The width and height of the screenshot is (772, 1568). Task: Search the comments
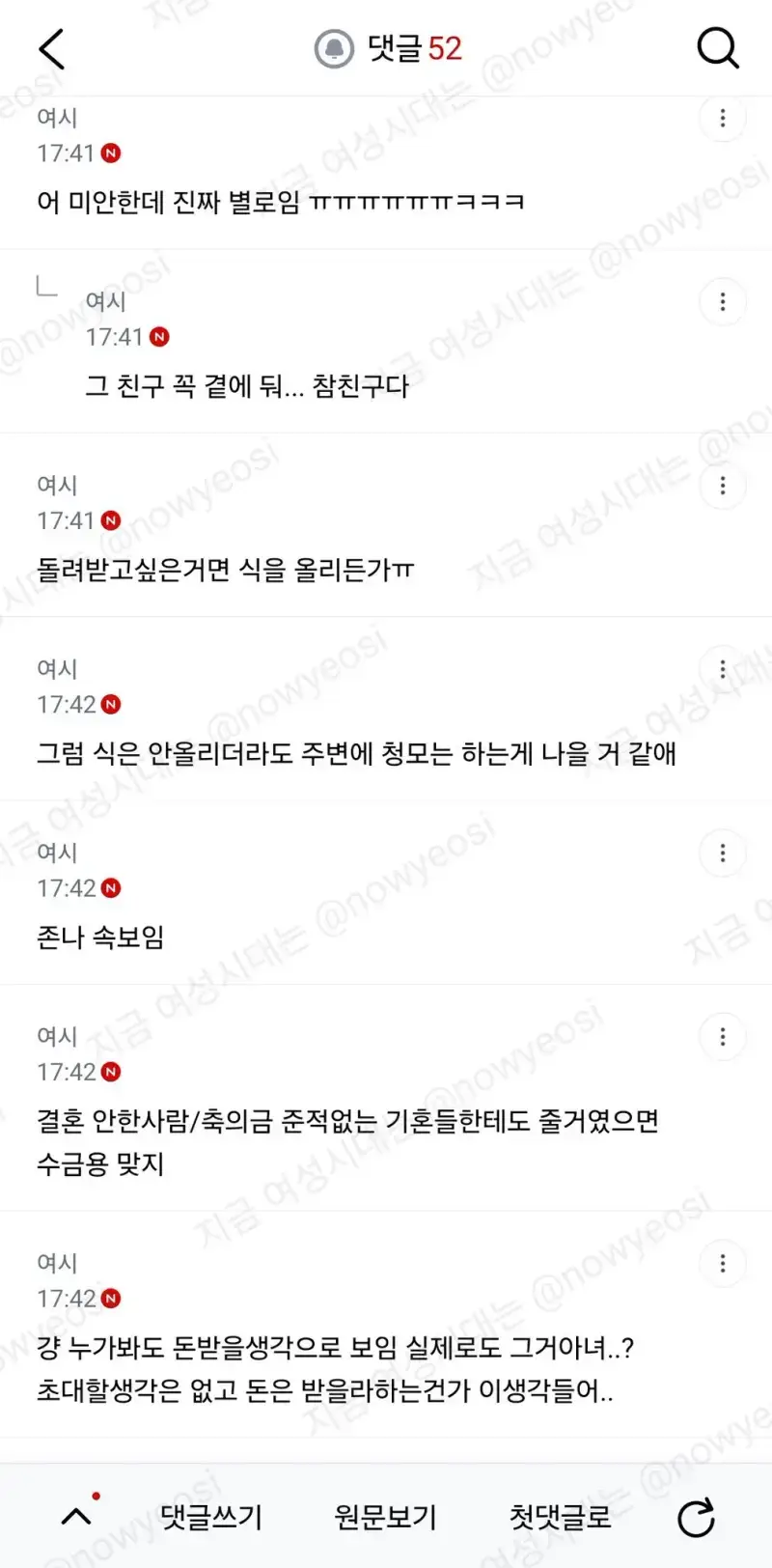[718, 47]
